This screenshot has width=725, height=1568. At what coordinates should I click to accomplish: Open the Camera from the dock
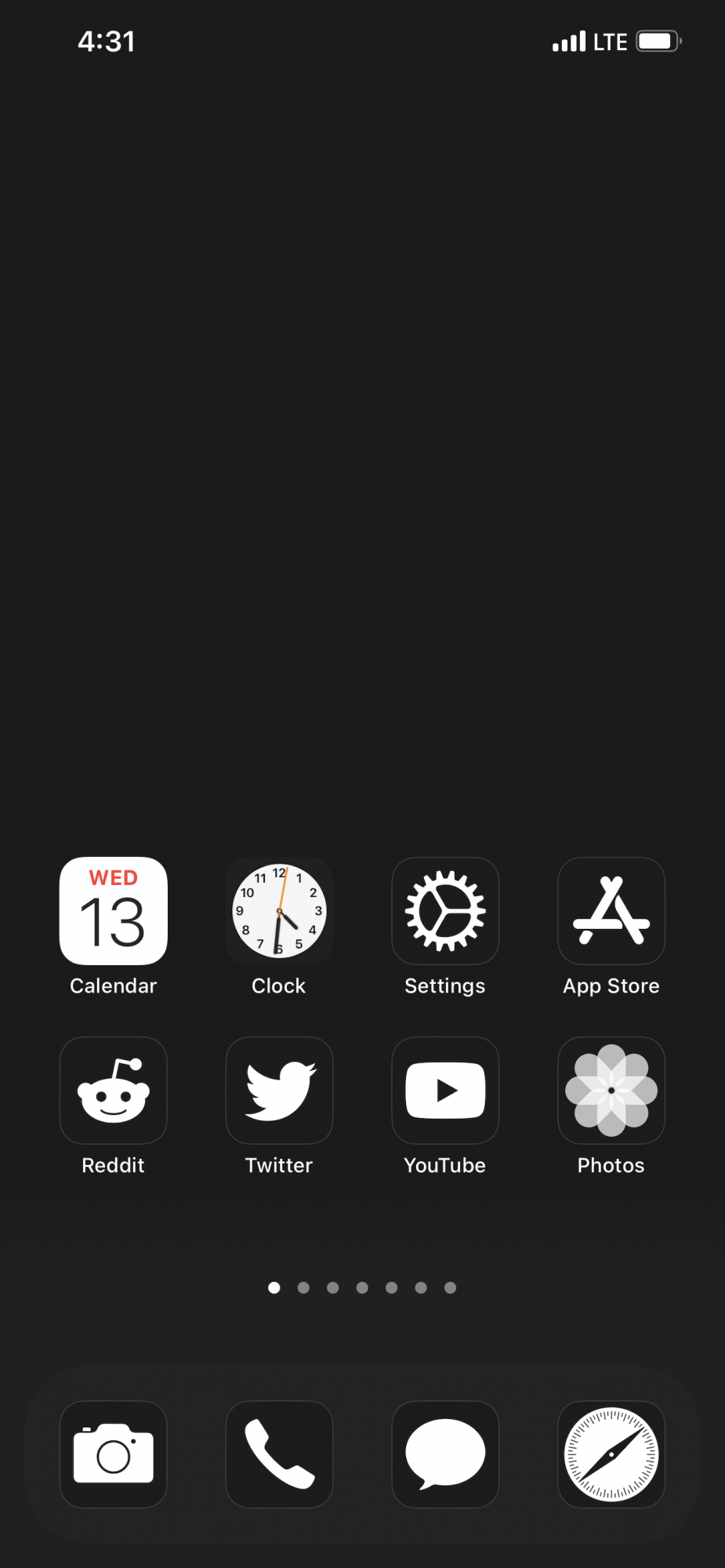coord(114,1454)
